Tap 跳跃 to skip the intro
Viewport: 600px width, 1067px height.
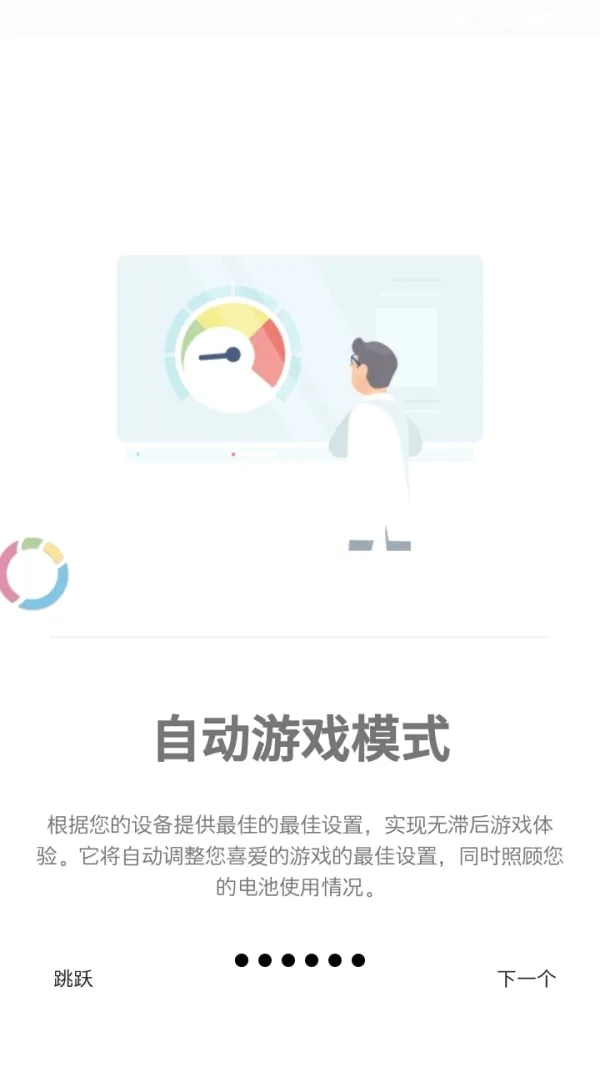[x=73, y=979]
